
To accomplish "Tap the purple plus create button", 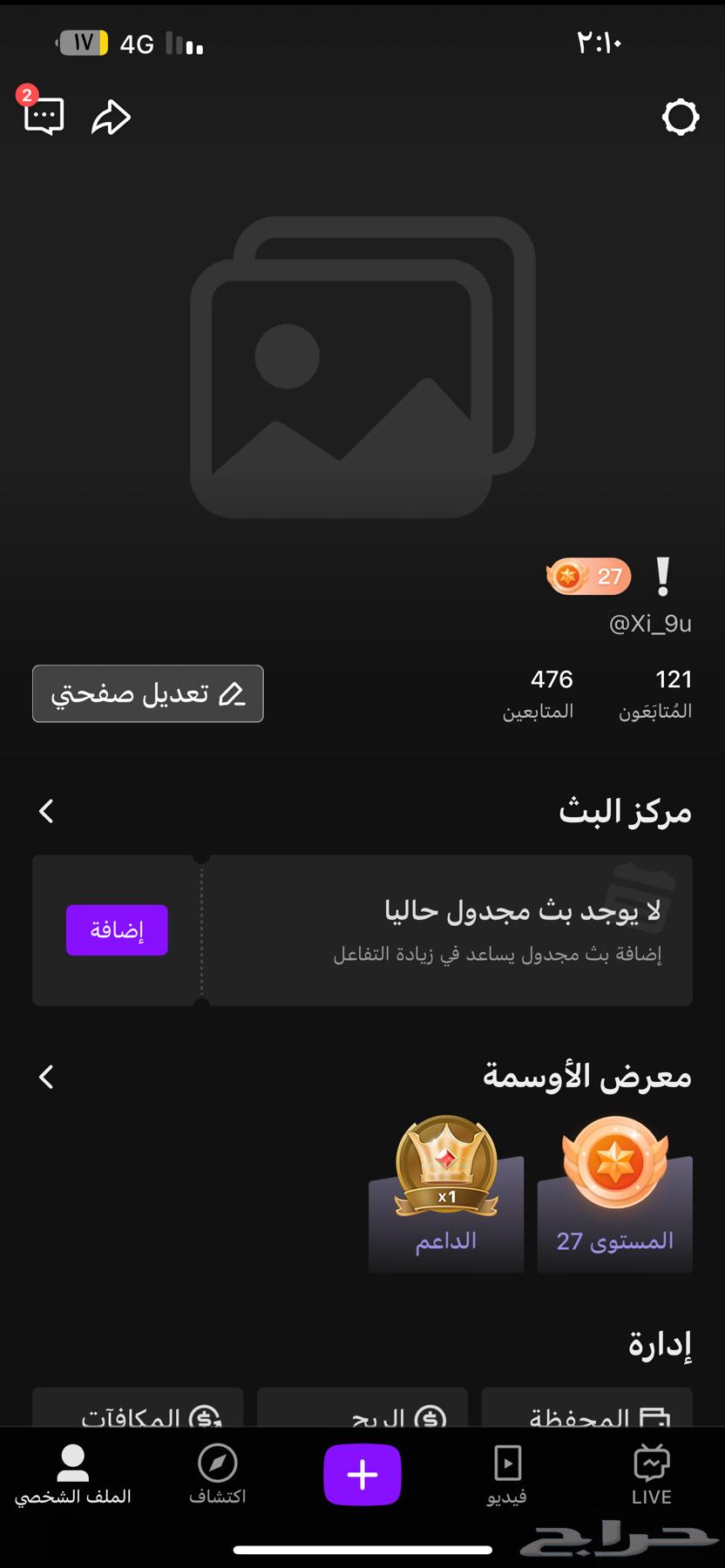I will click(x=362, y=1474).
